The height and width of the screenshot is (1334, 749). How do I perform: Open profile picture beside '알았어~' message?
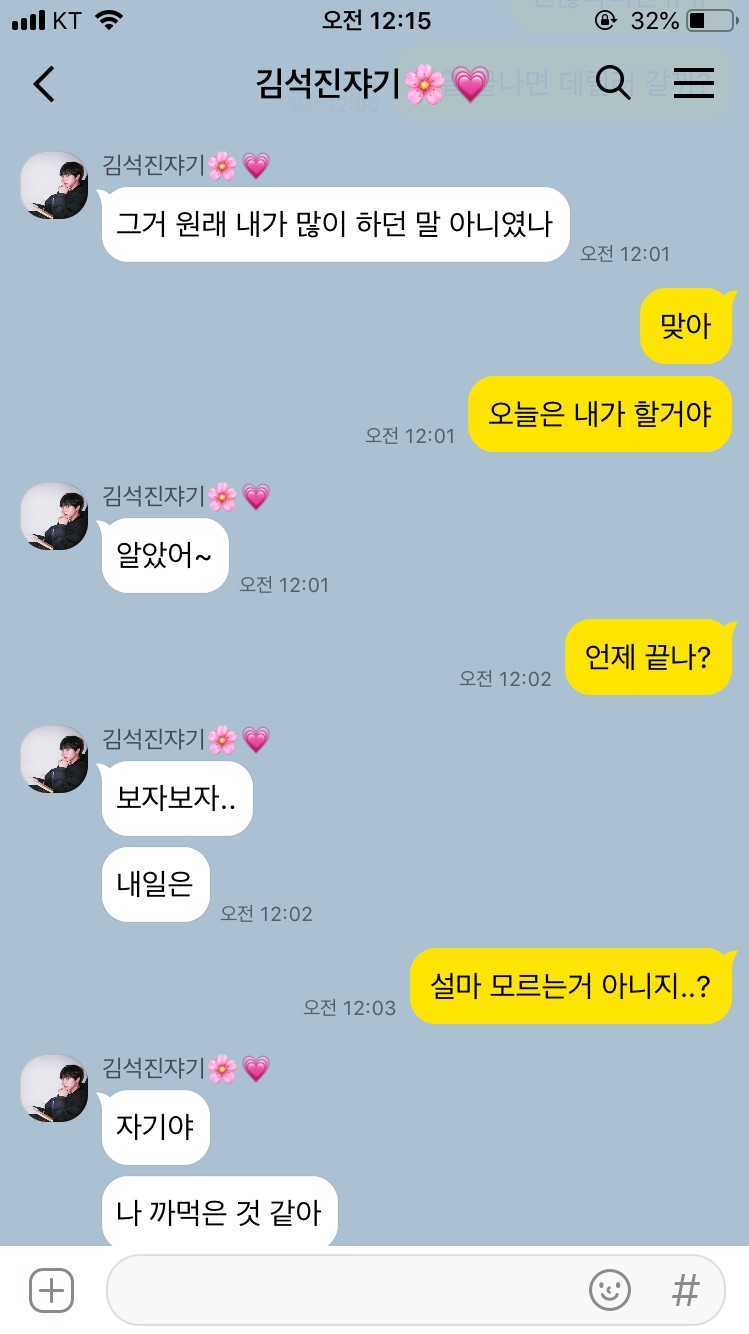tap(55, 516)
